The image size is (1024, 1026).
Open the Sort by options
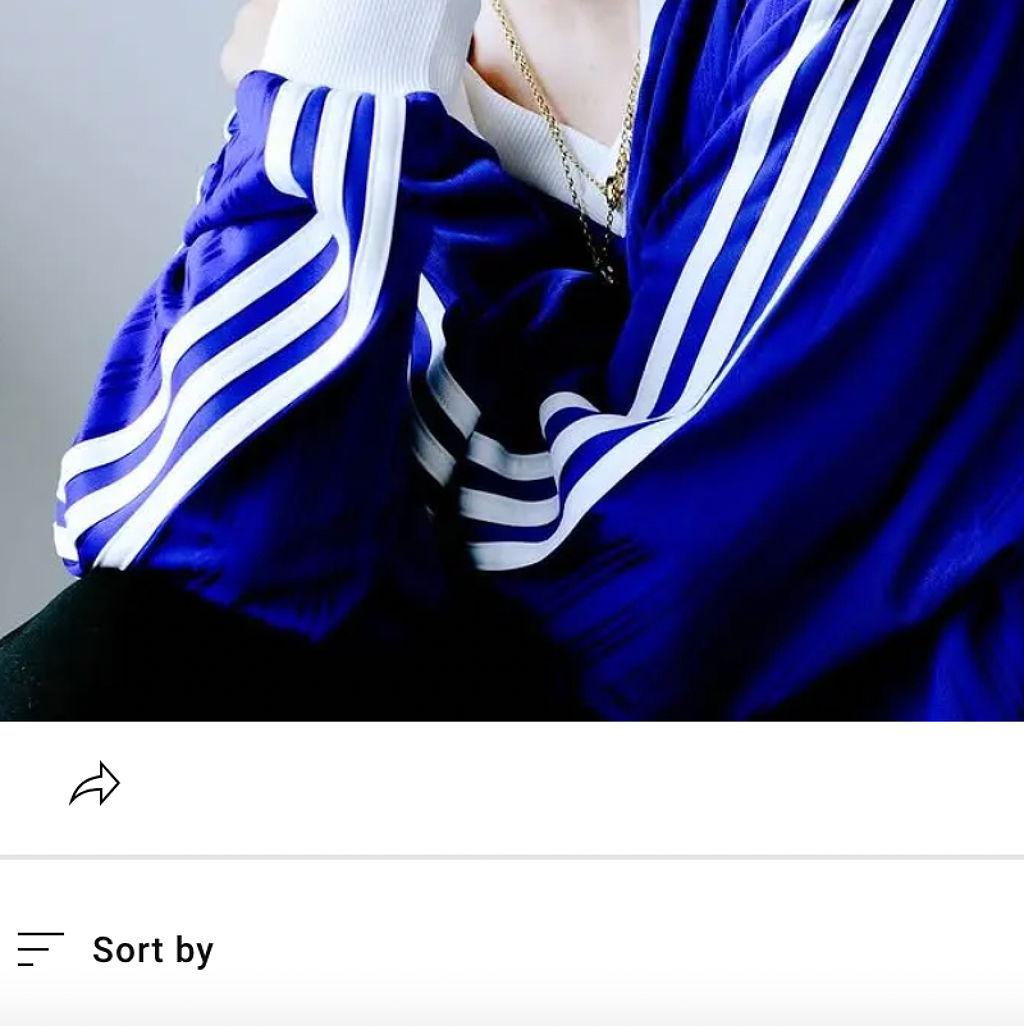coord(116,949)
